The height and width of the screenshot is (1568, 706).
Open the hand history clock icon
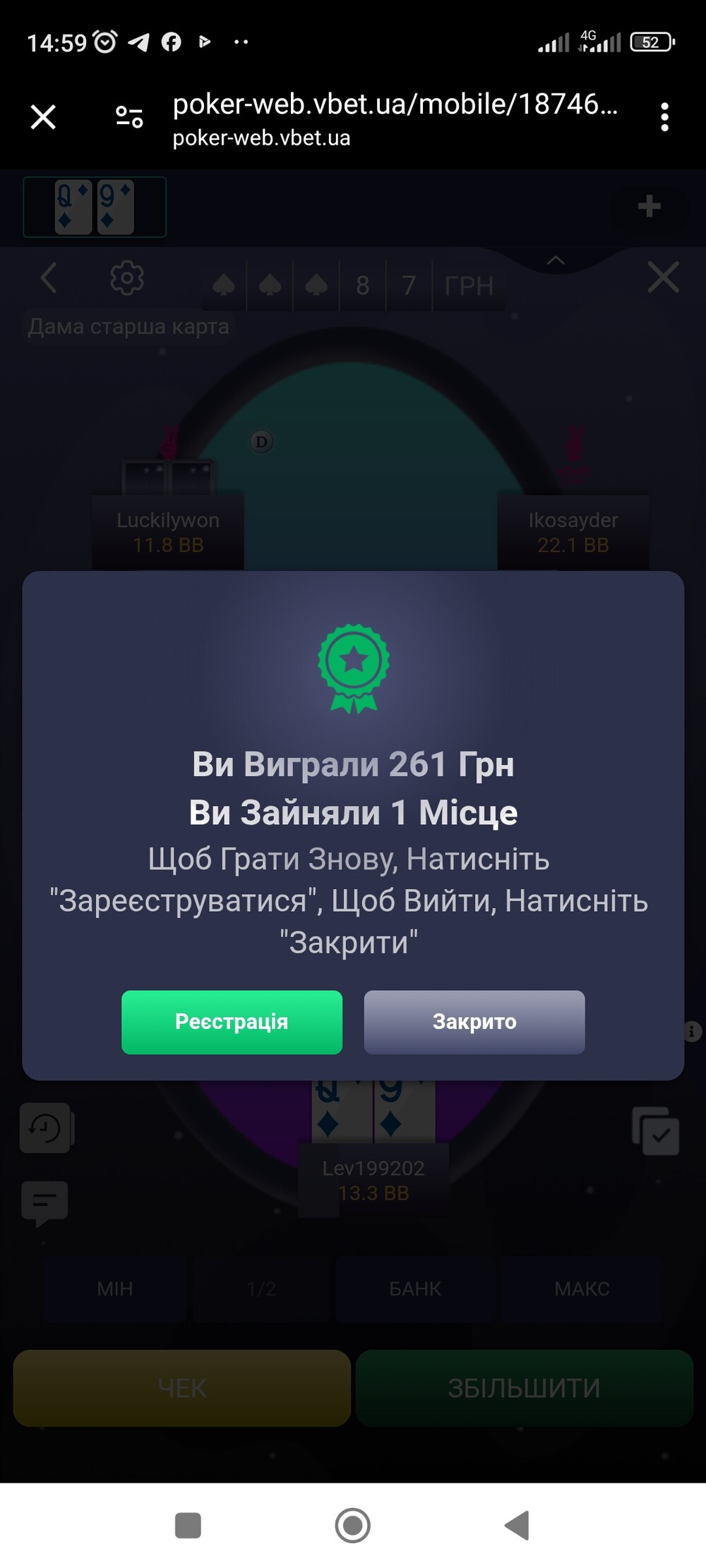pyautogui.click(x=45, y=1128)
